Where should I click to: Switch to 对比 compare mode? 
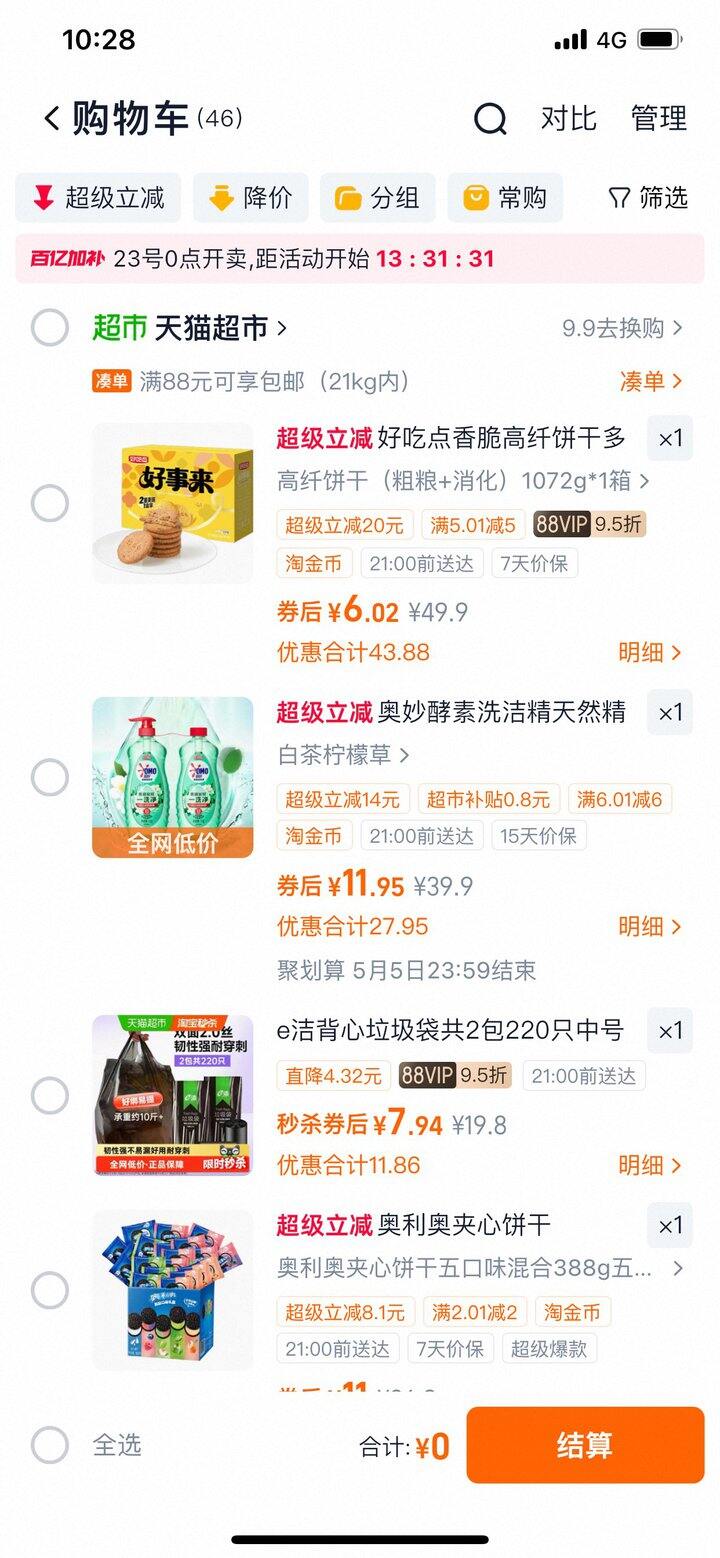(x=569, y=119)
